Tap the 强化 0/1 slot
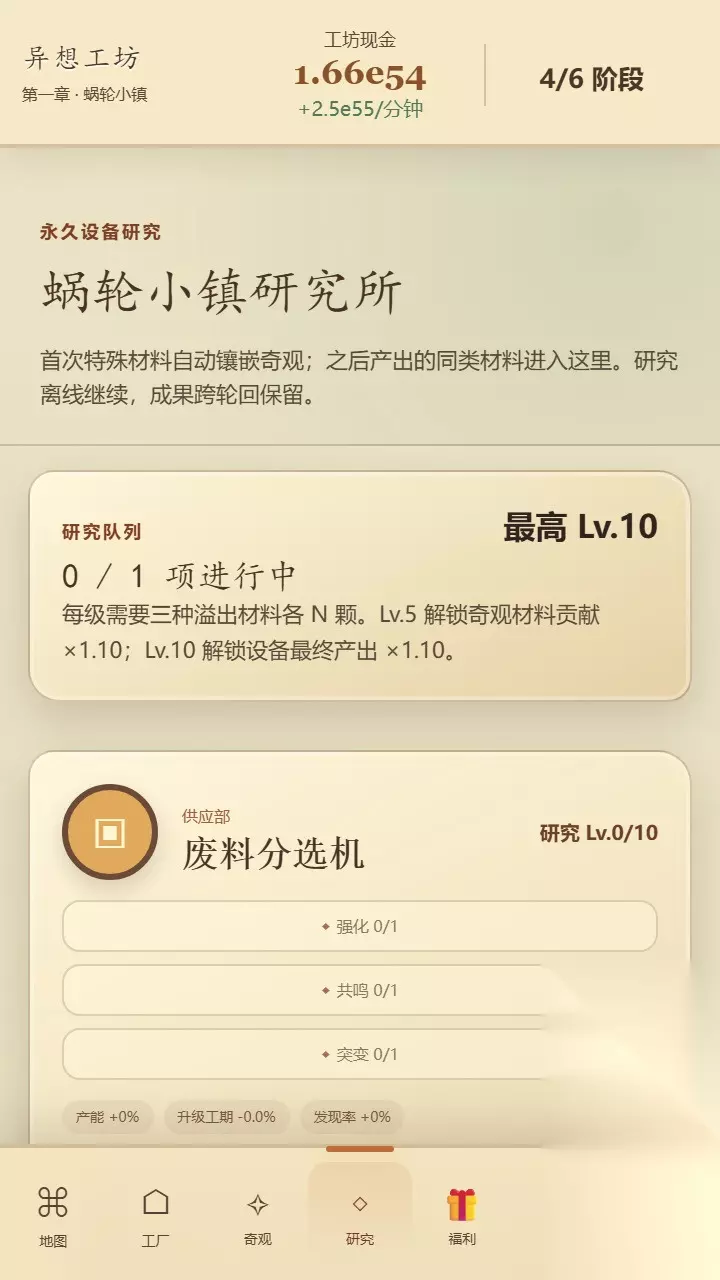This screenshot has width=720, height=1280. point(360,926)
